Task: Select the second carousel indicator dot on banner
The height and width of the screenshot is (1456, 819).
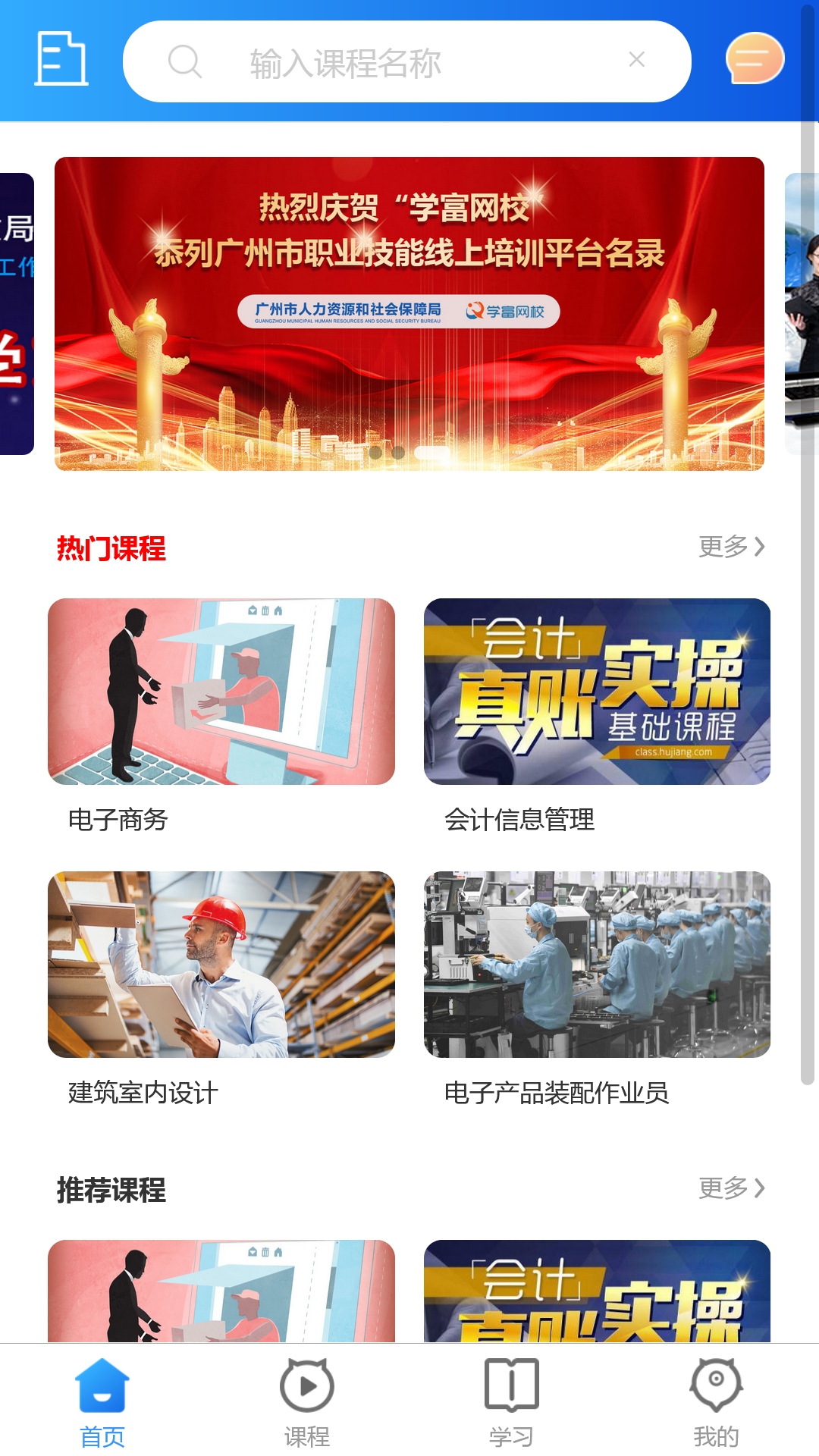Action: (x=398, y=452)
